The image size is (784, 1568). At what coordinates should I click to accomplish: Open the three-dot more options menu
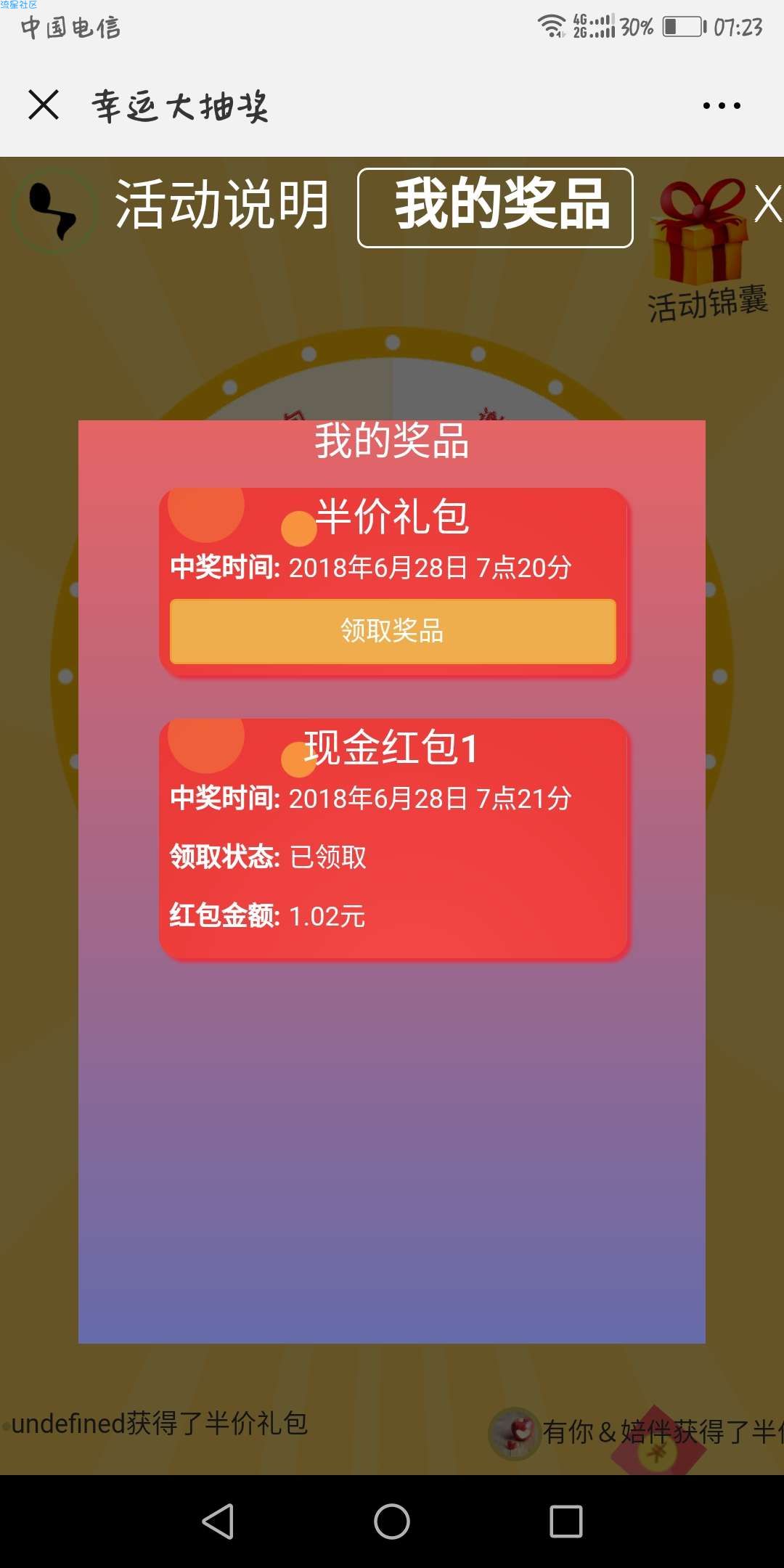722,106
